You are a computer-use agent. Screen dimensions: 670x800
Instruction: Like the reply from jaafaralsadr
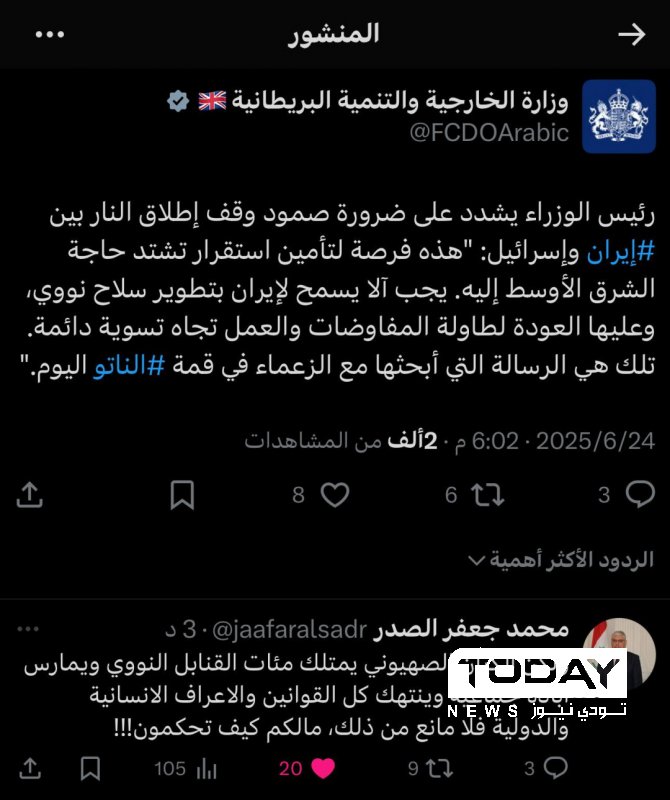coord(320,768)
